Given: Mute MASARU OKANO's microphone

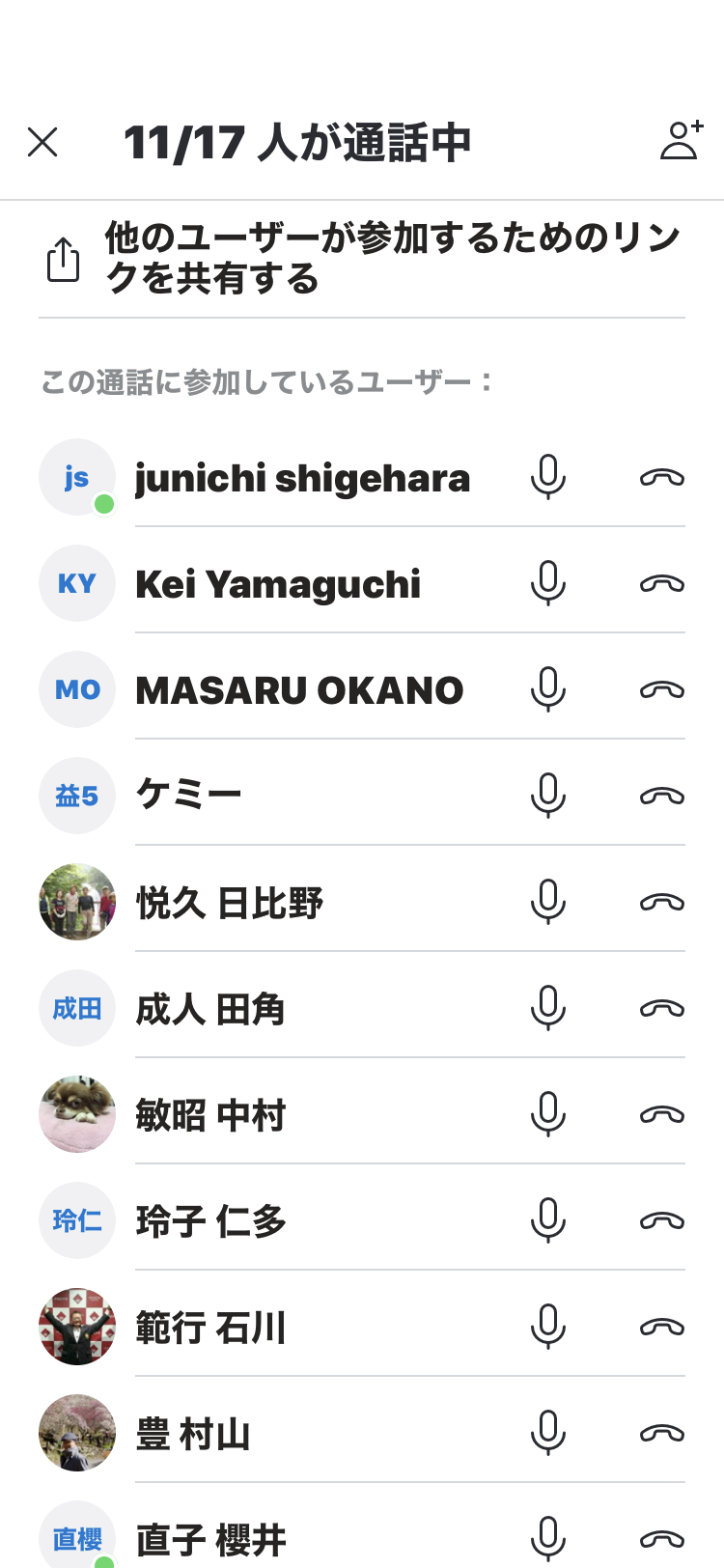Looking at the screenshot, I should click(x=547, y=689).
